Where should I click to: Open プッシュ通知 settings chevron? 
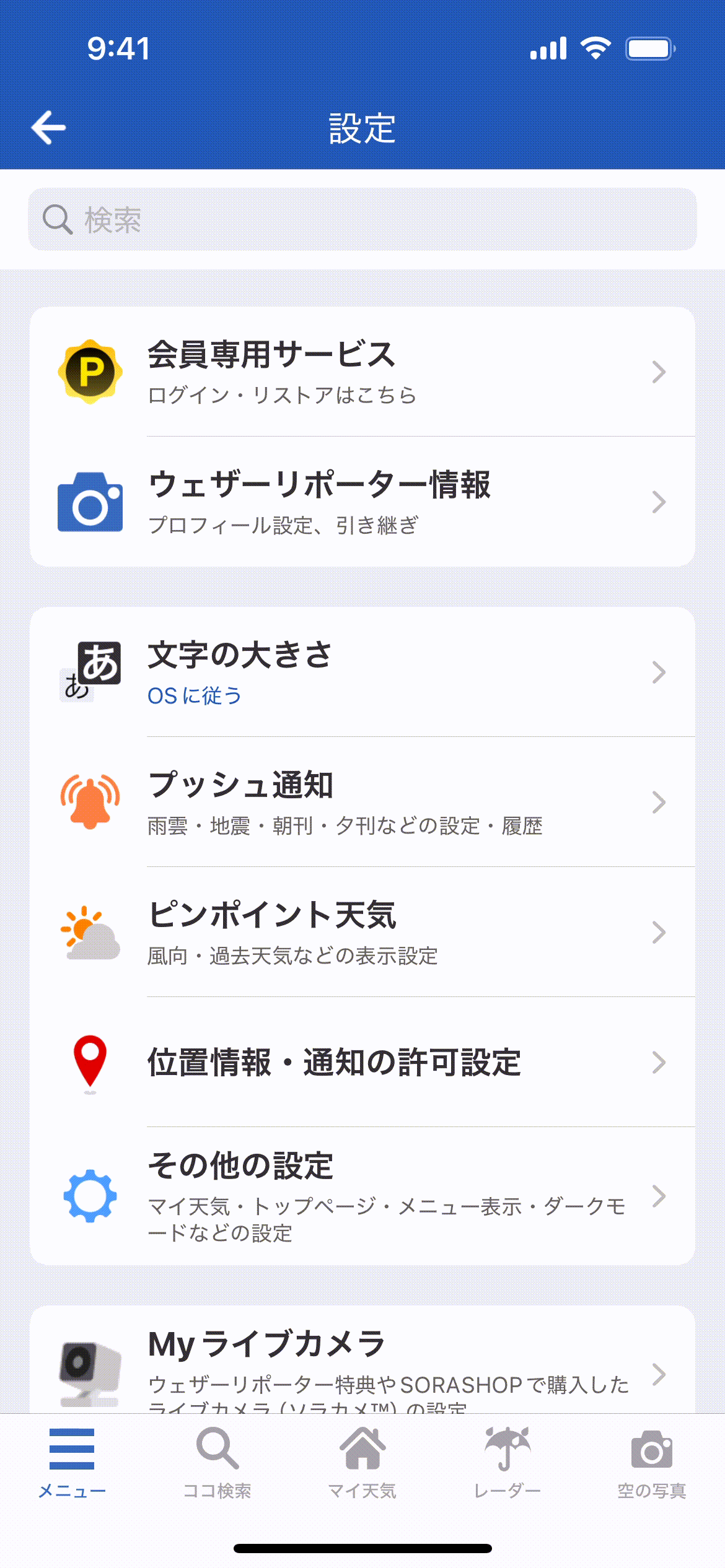(658, 802)
